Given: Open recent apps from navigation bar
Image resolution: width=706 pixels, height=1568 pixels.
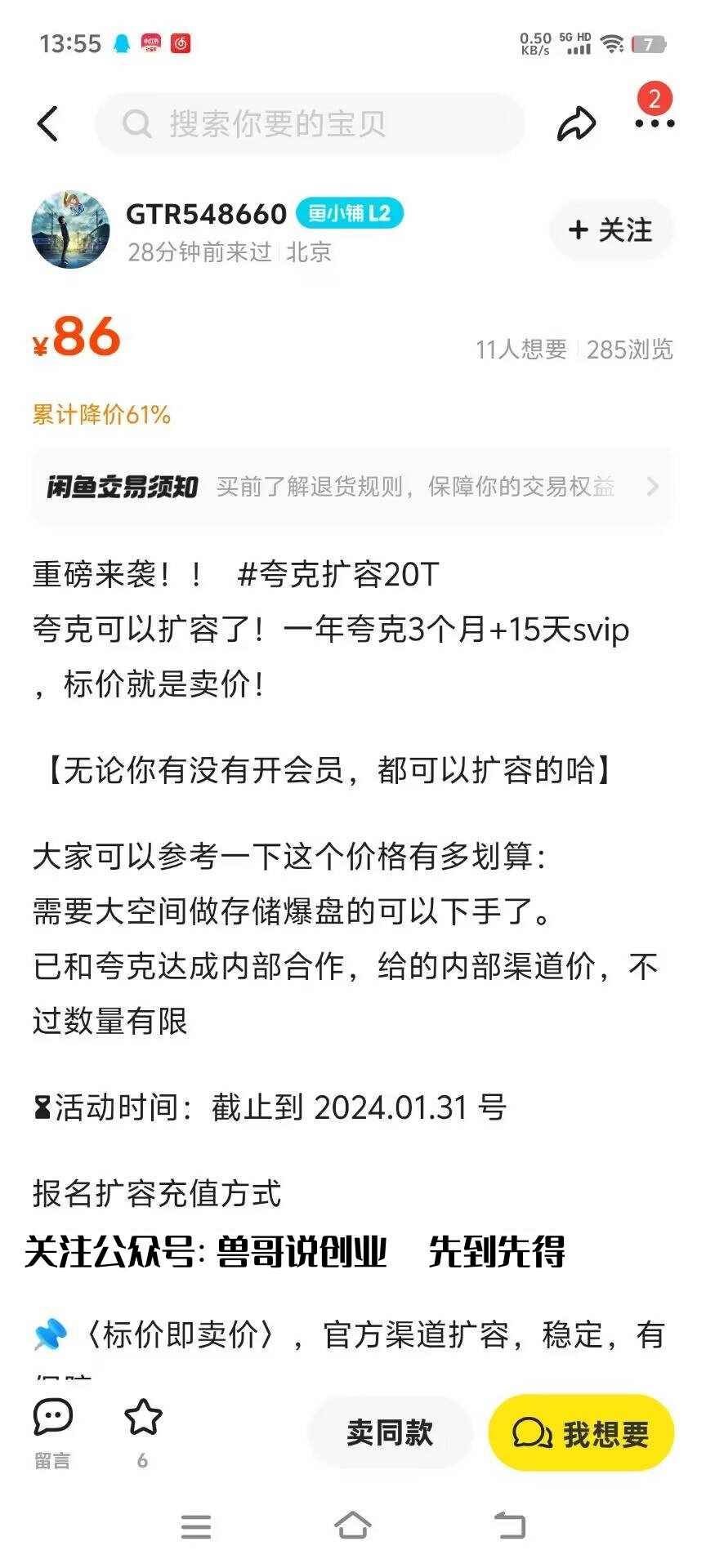Looking at the screenshot, I should tap(196, 1526).
